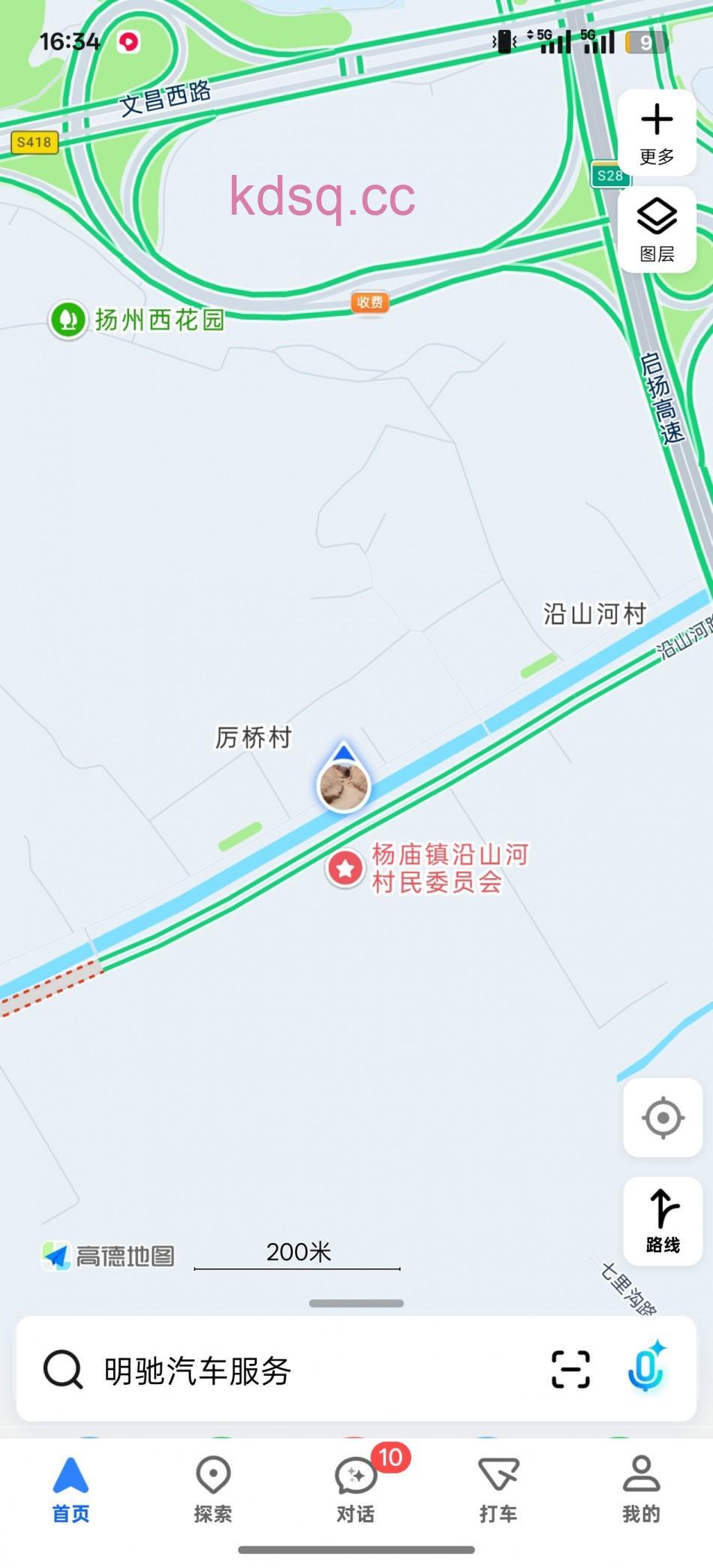Start voice search with the microphone
The height and width of the screenshot is (1568, 713).
pos(645,1368)
